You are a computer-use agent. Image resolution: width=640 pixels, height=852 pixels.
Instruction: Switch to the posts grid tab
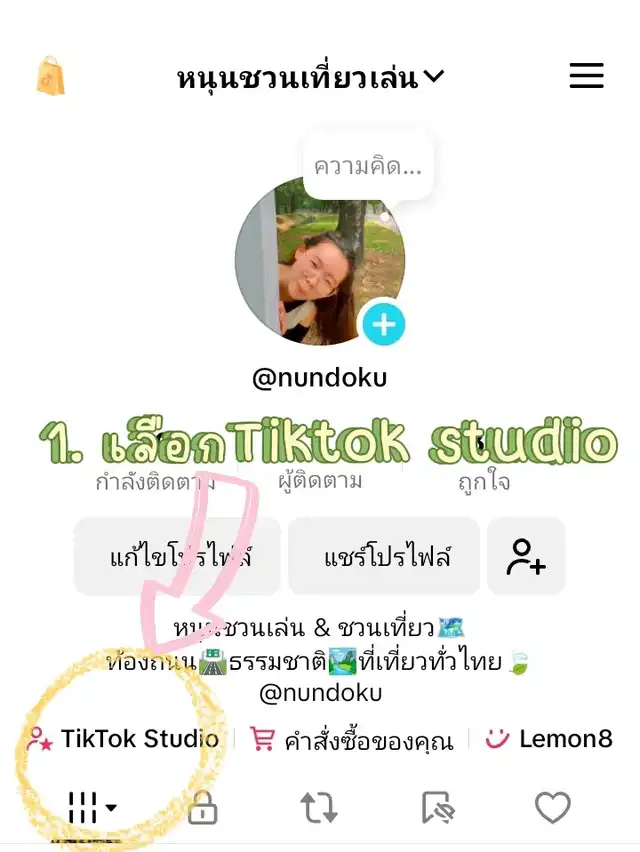click(x=92, y=807)
